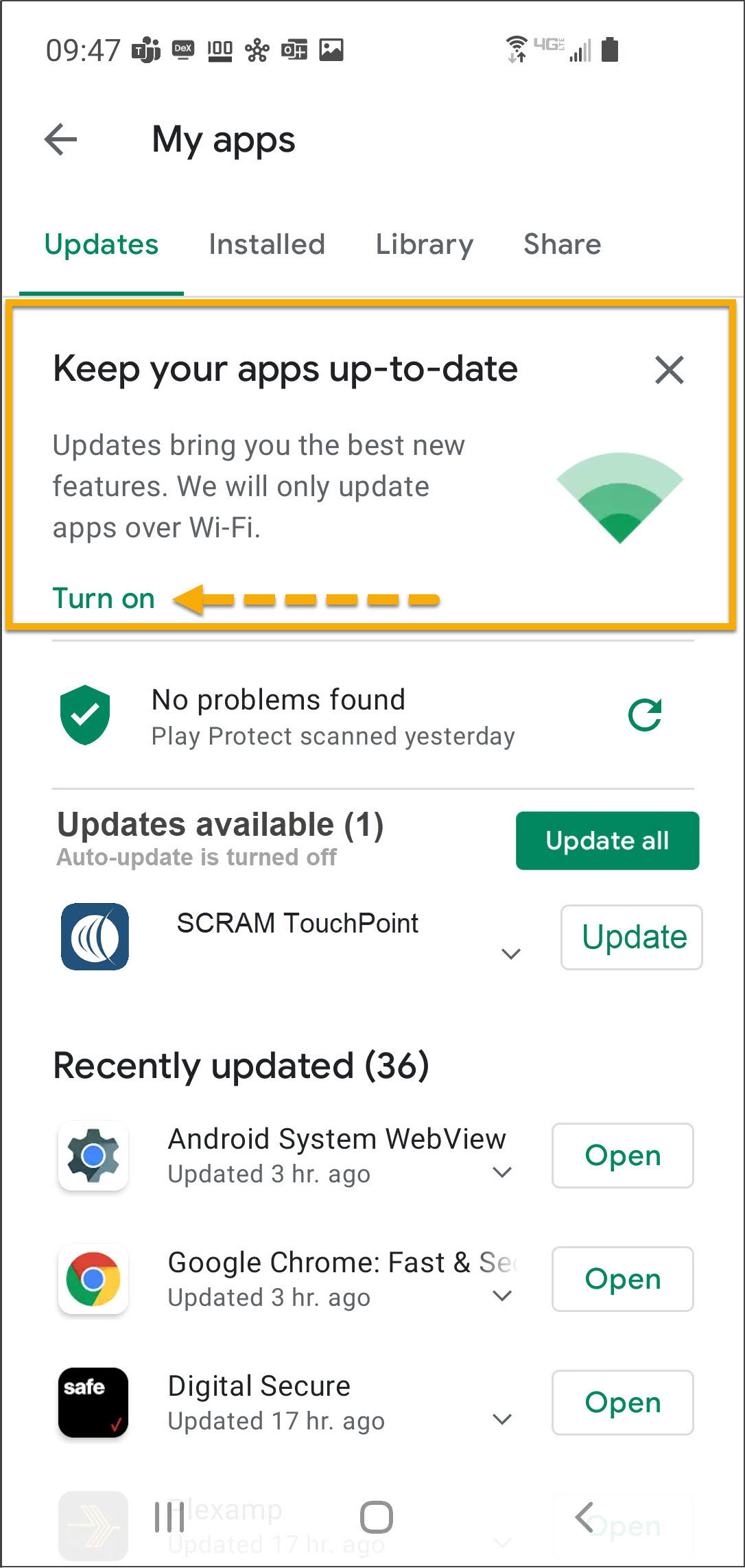The height and width of the screenshot is (1568, 745).
Task: Tap the system home button
Action: tap(376, 1517)
